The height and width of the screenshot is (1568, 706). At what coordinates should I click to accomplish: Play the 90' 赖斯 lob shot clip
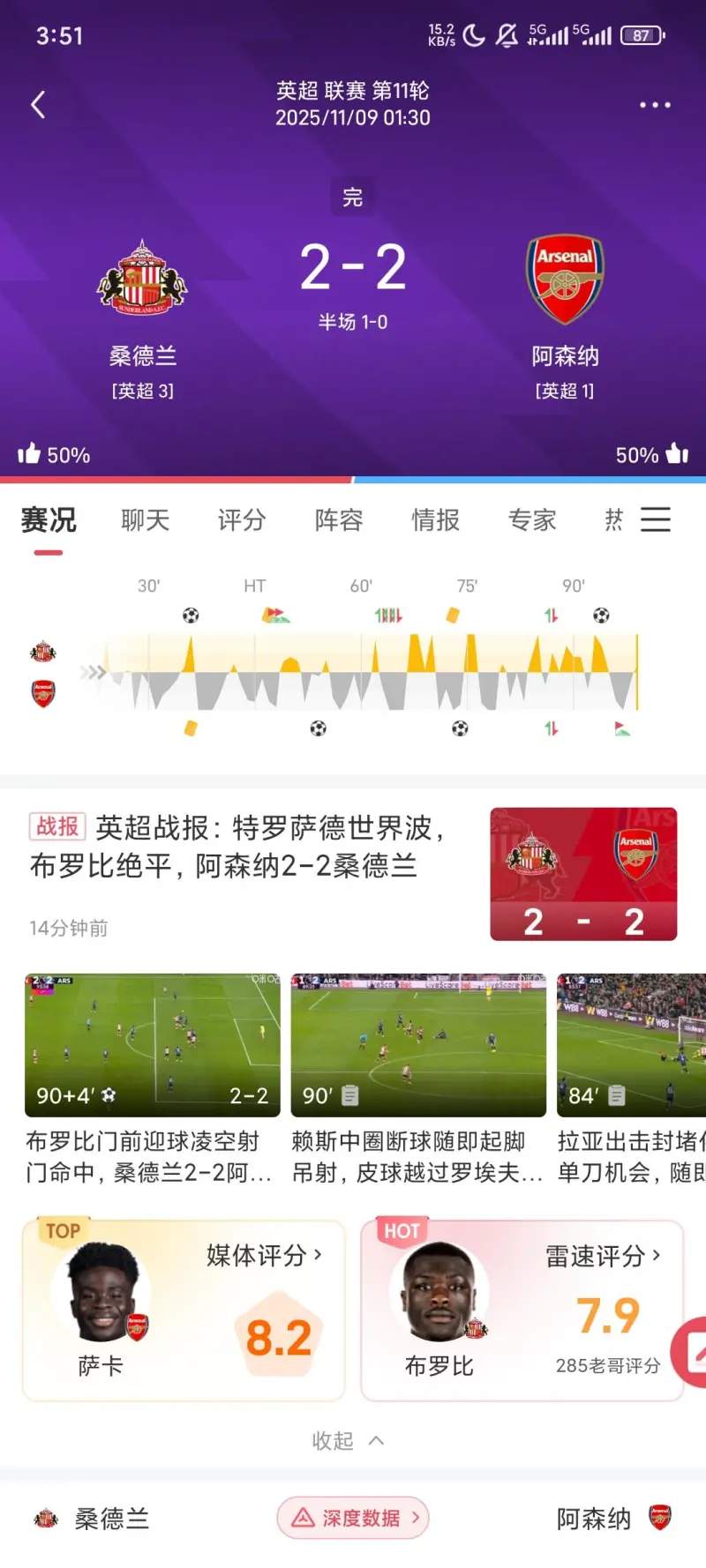[418, 1045]
